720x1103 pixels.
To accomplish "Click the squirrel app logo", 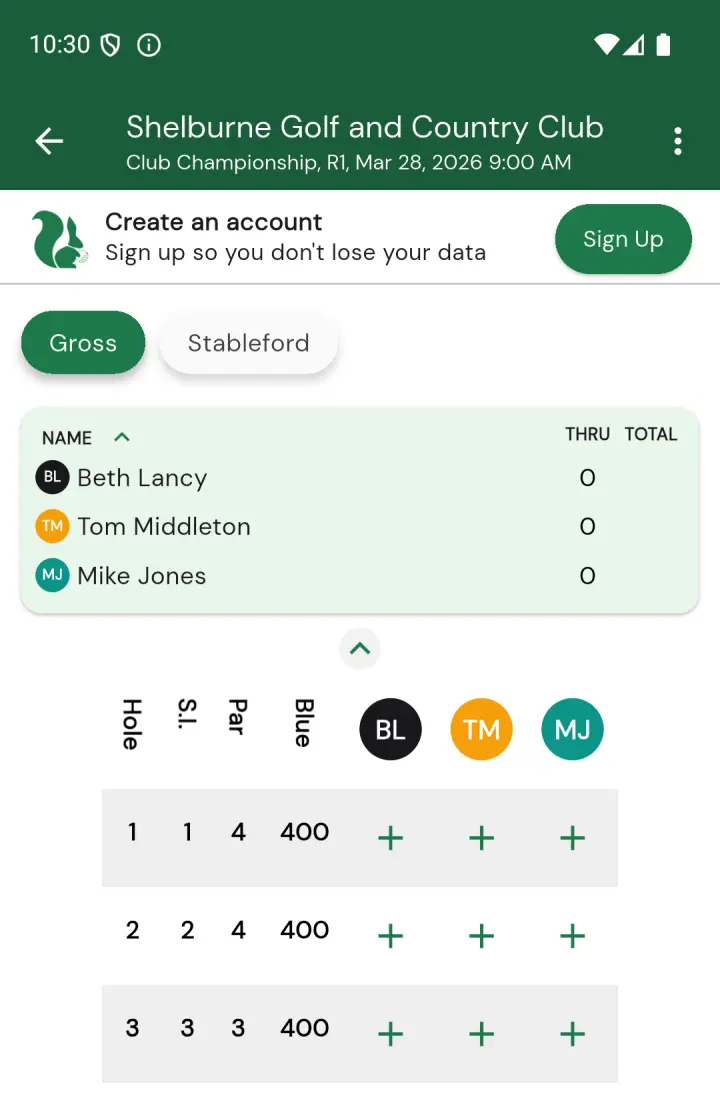I will [57, 236].
